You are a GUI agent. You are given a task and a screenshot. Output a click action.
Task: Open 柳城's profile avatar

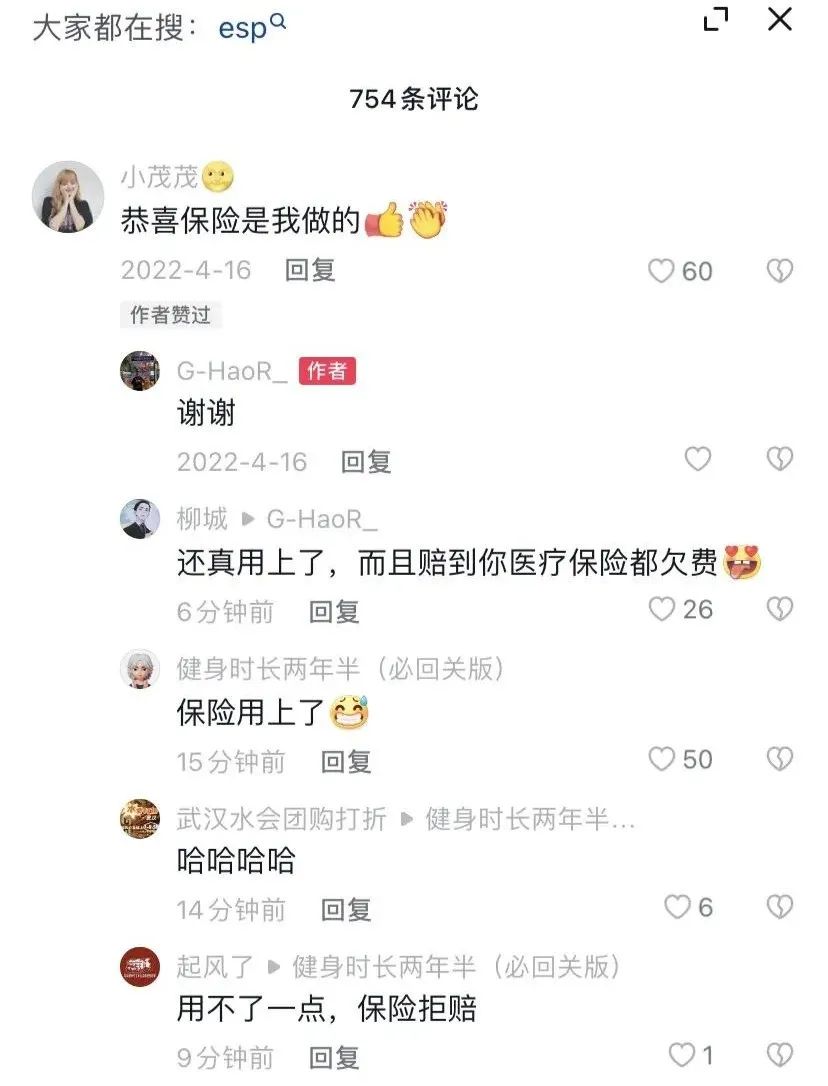(x=140, y=520)
